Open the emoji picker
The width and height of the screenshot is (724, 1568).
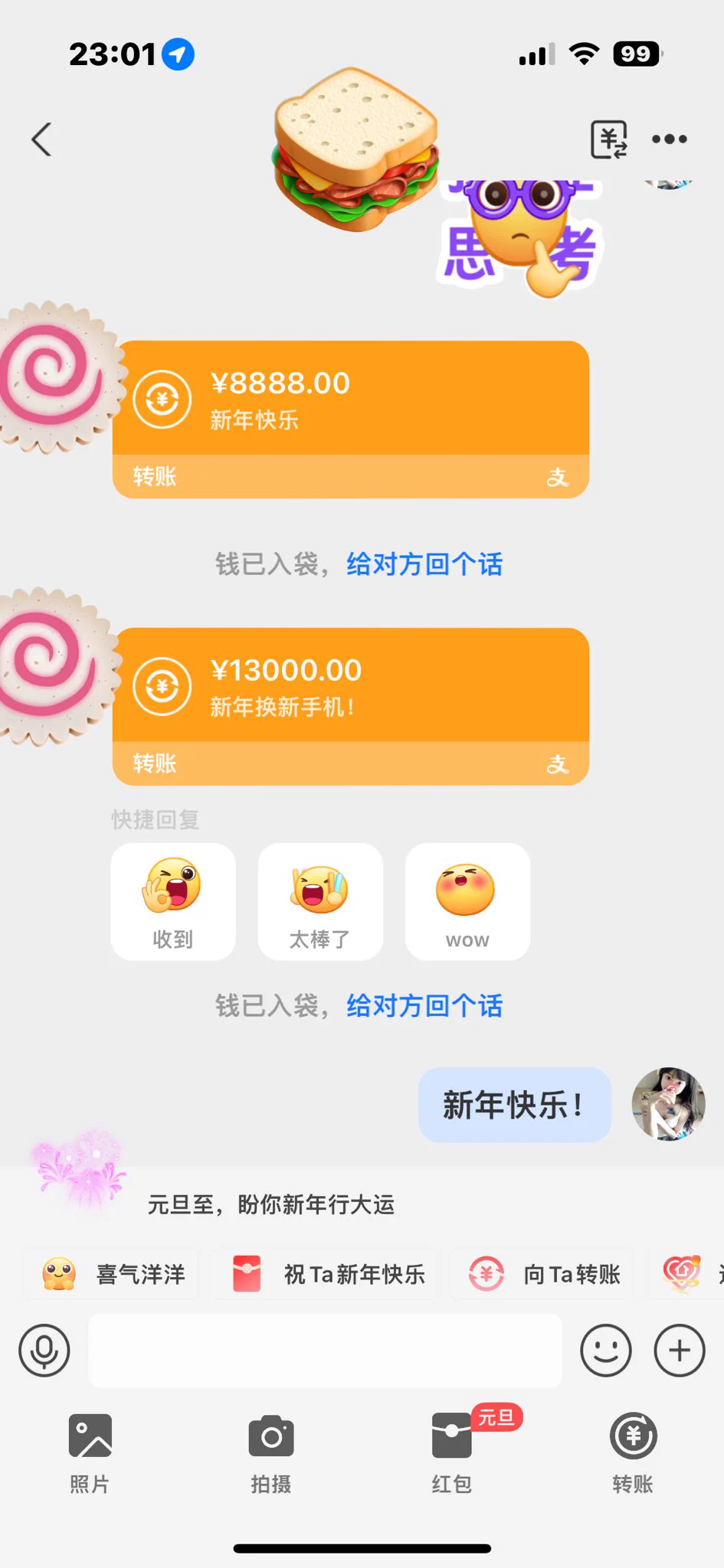pyautogui.click(x=605, y=1351)
